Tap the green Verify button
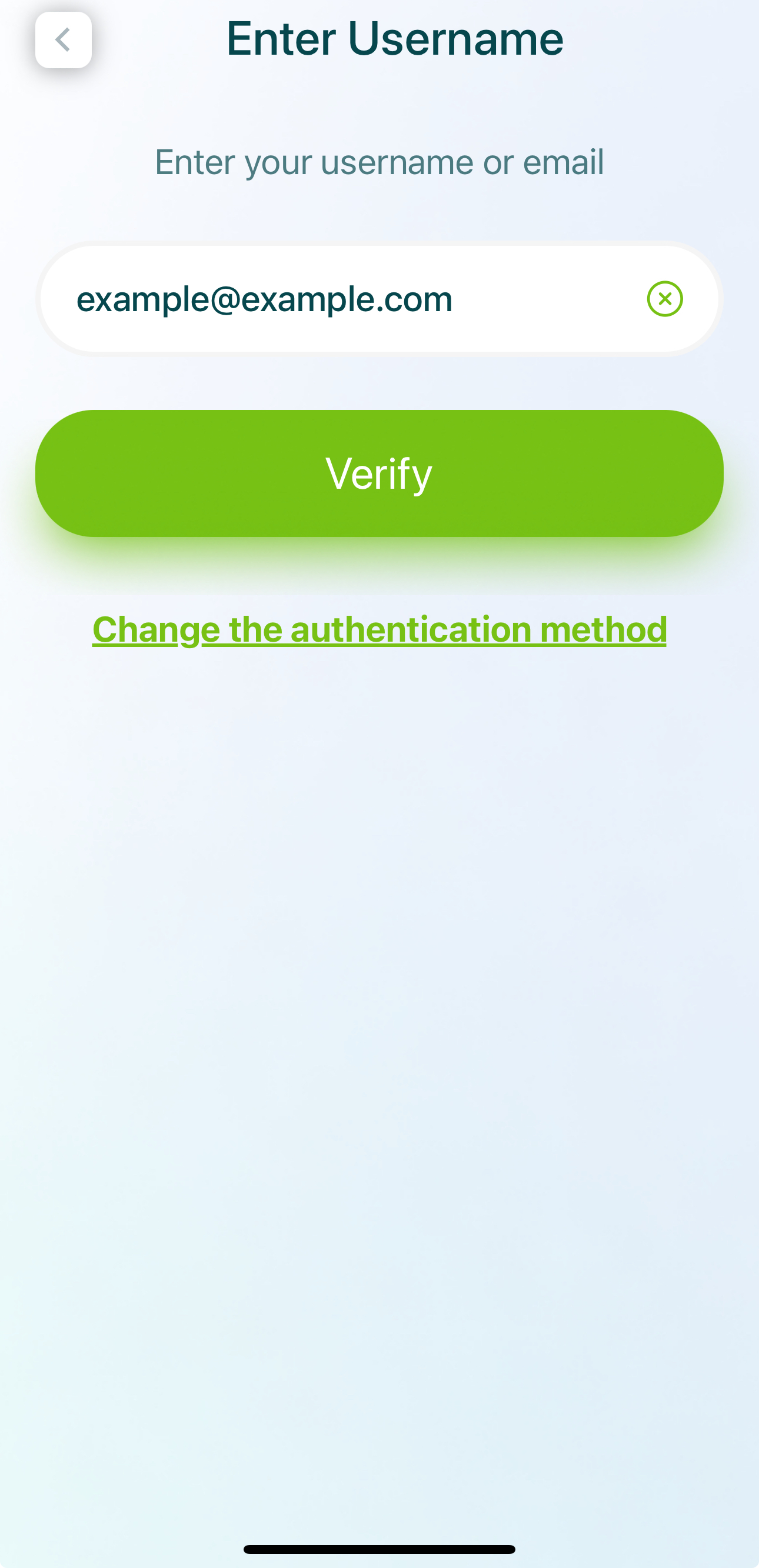 point(379,473)
